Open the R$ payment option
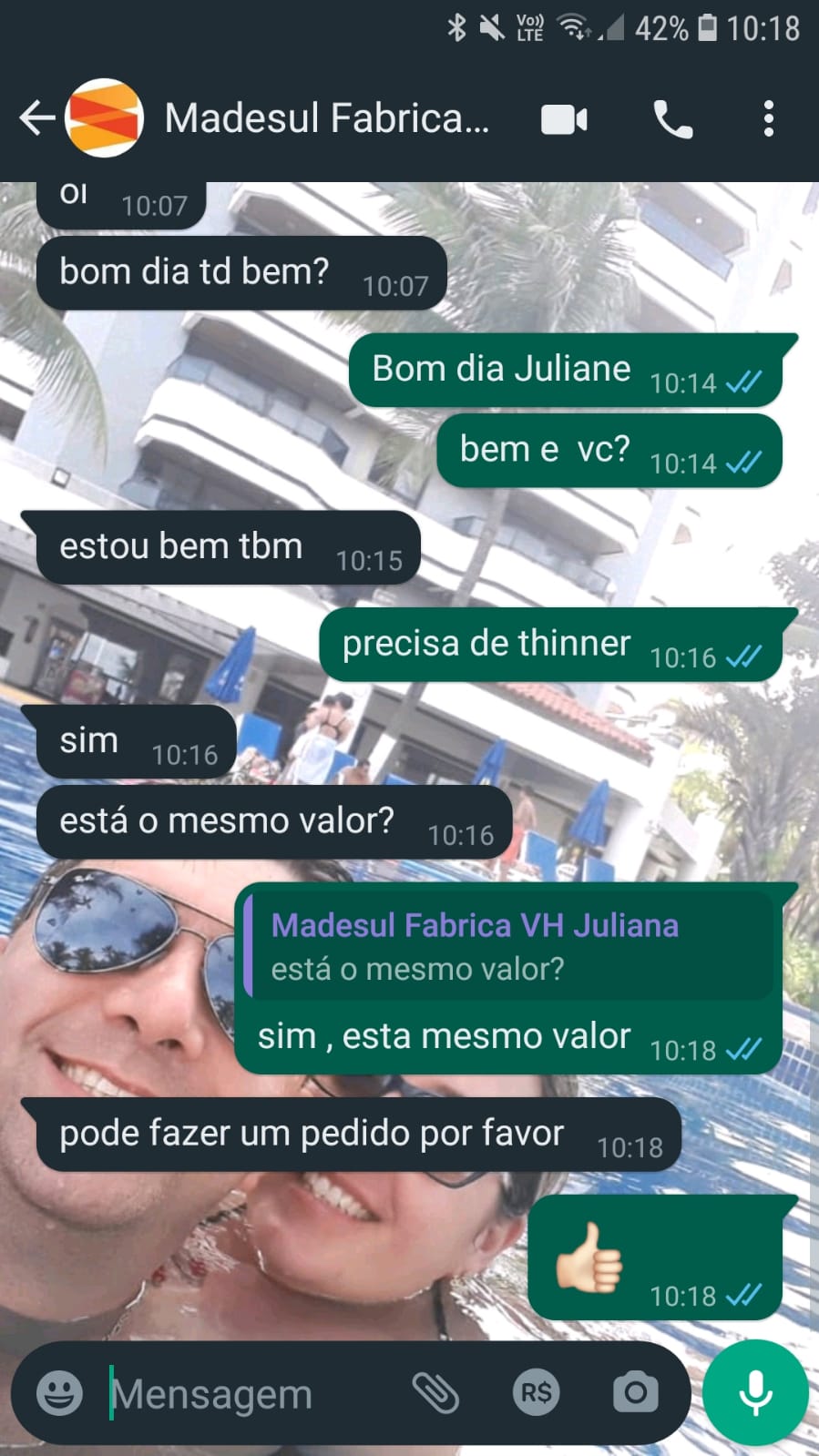This screenshot has height=1456, width=819. (536, 1392)
